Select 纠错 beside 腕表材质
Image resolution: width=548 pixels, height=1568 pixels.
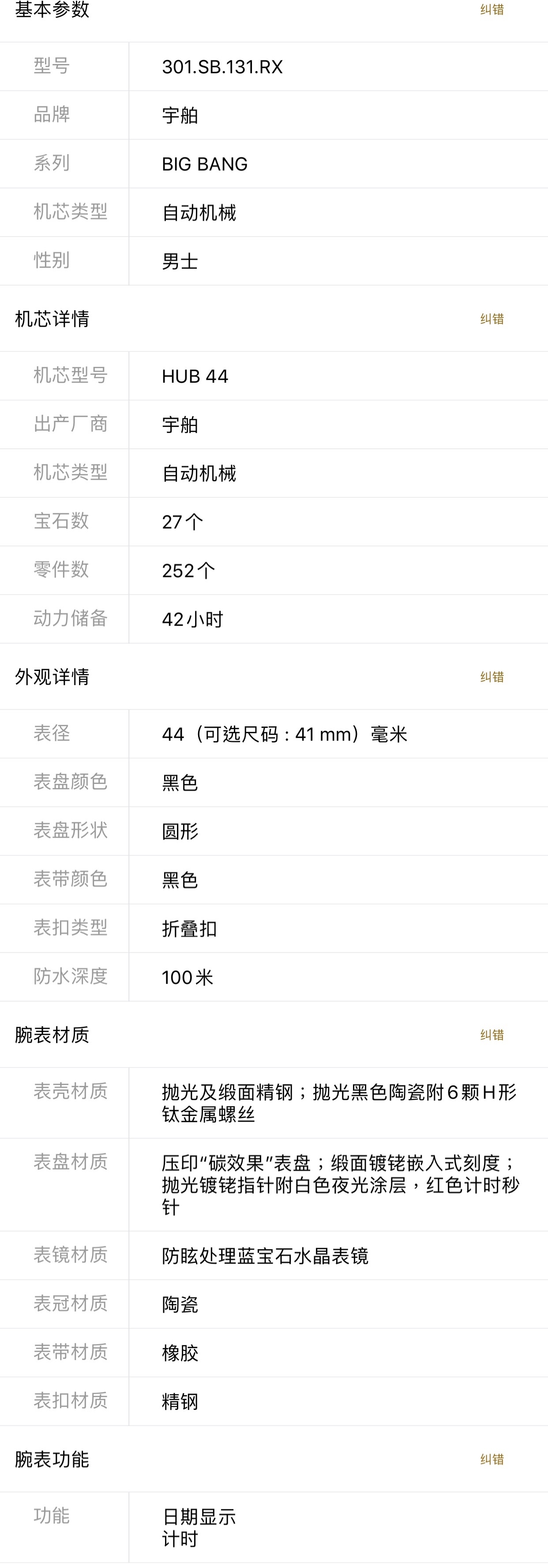492,1034
